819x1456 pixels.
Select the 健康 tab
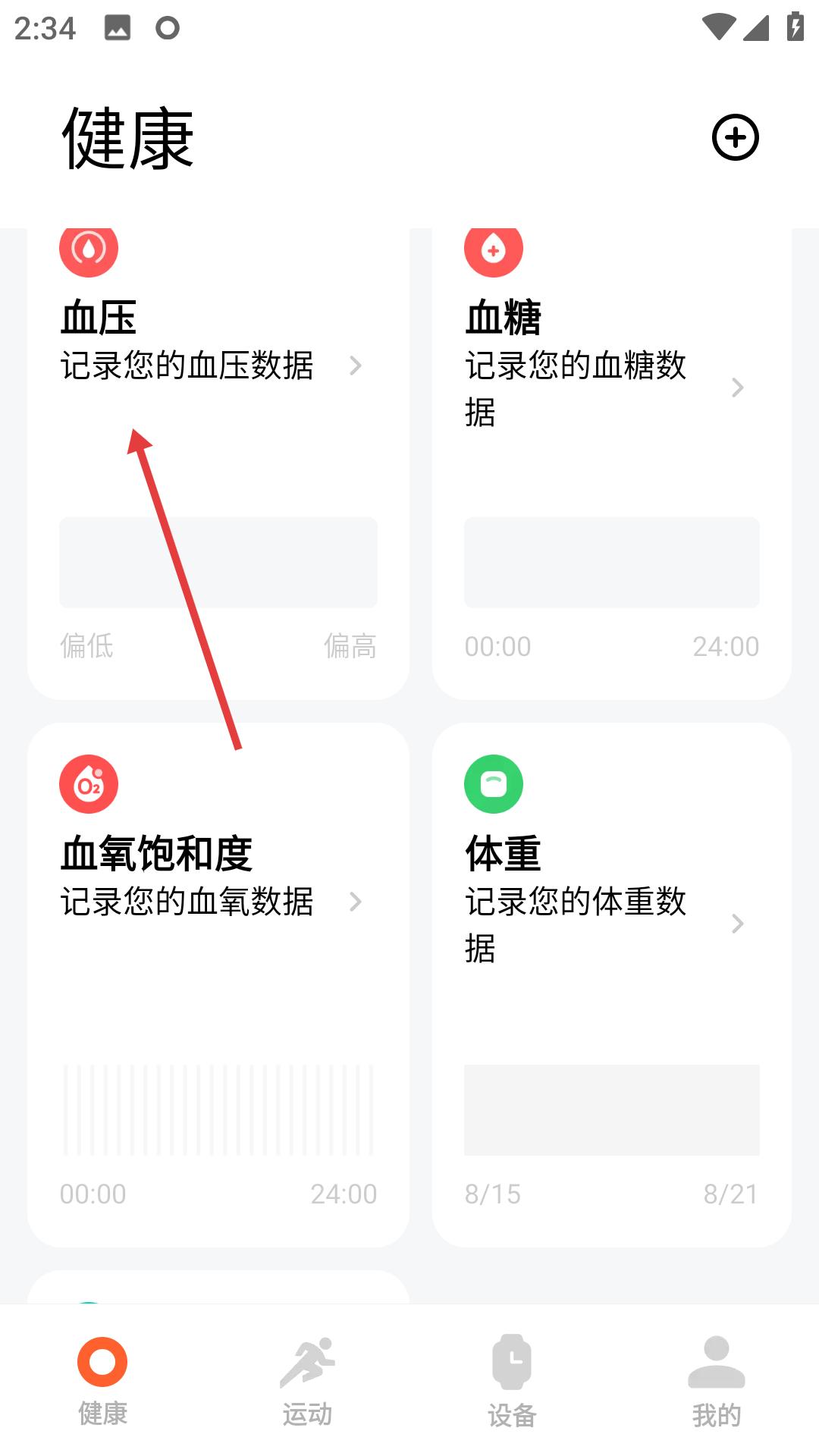[102, 1382]
